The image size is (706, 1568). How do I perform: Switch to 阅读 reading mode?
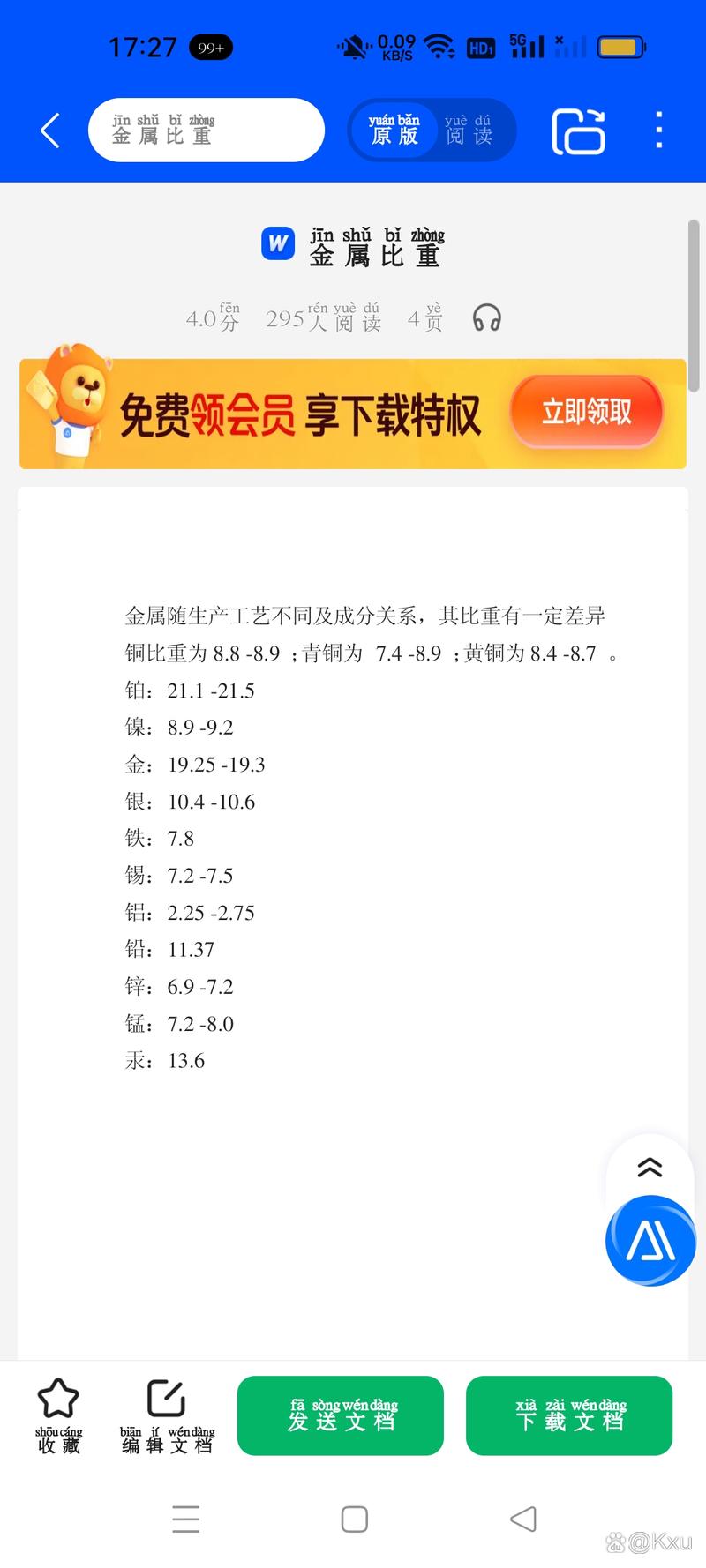click(469, 131)
